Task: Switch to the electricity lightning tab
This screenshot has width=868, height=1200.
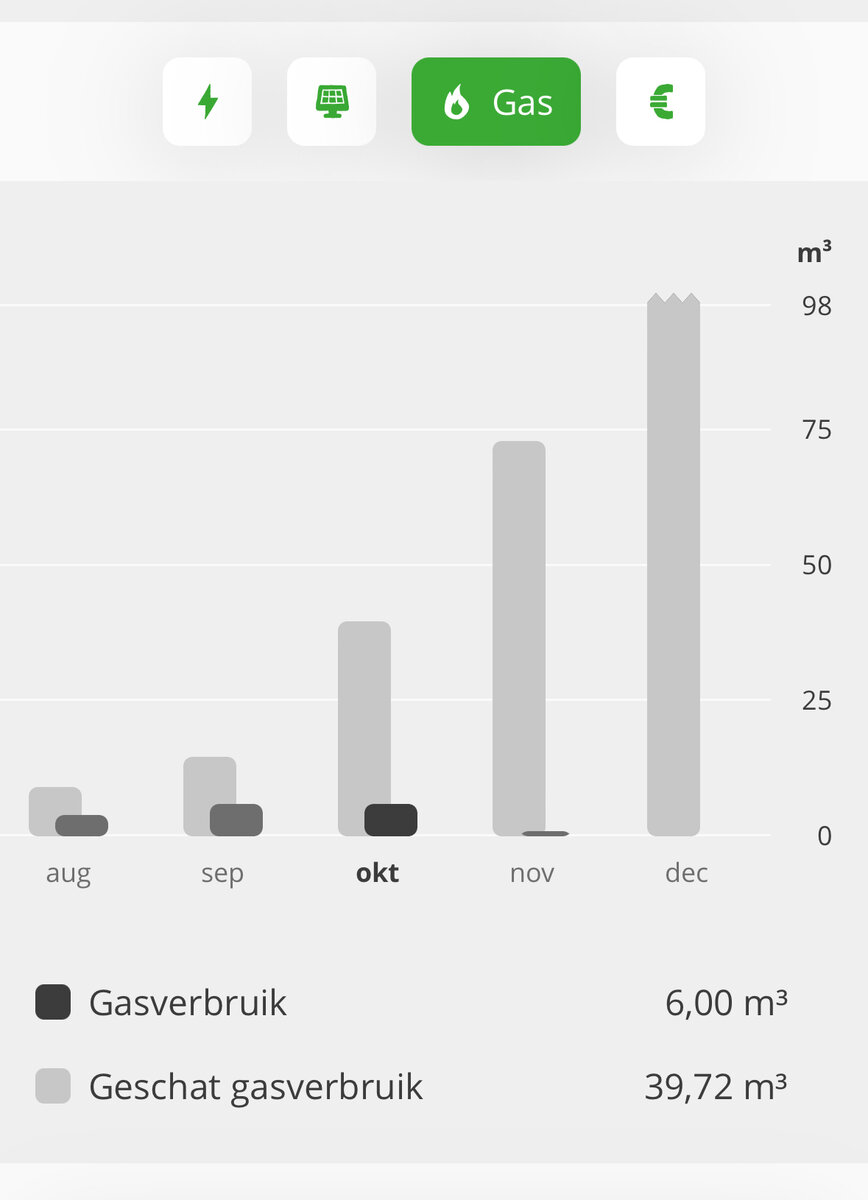Action: [x=207, y=102]
